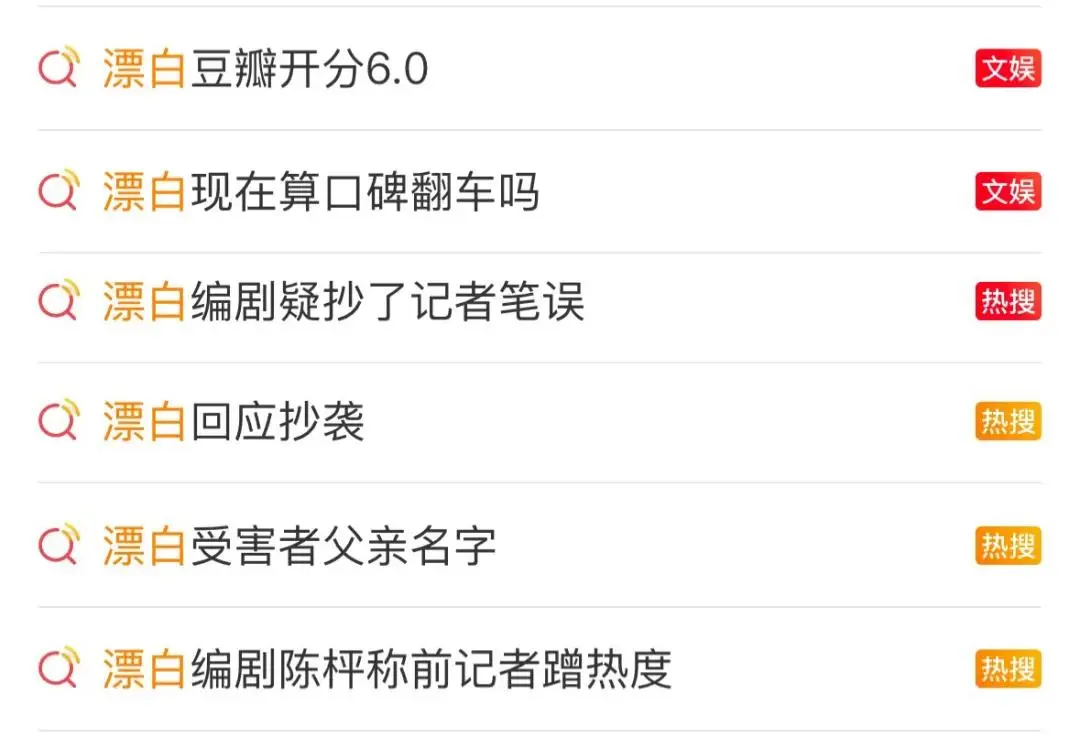Open the suggestion 漂白豆瓣开分6.0

click(x=266, y=70)
